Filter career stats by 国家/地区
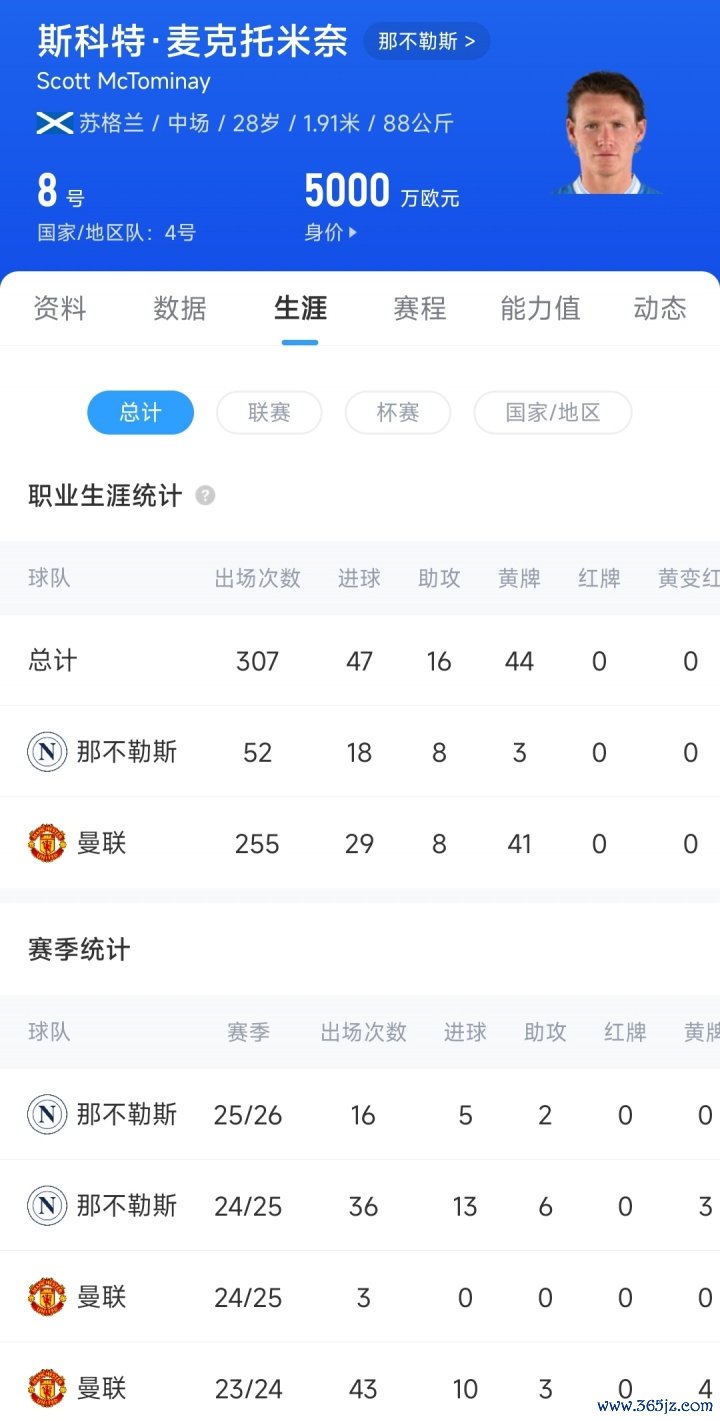The width and height of the screenshot is (720, 1421). coord(552,412)
